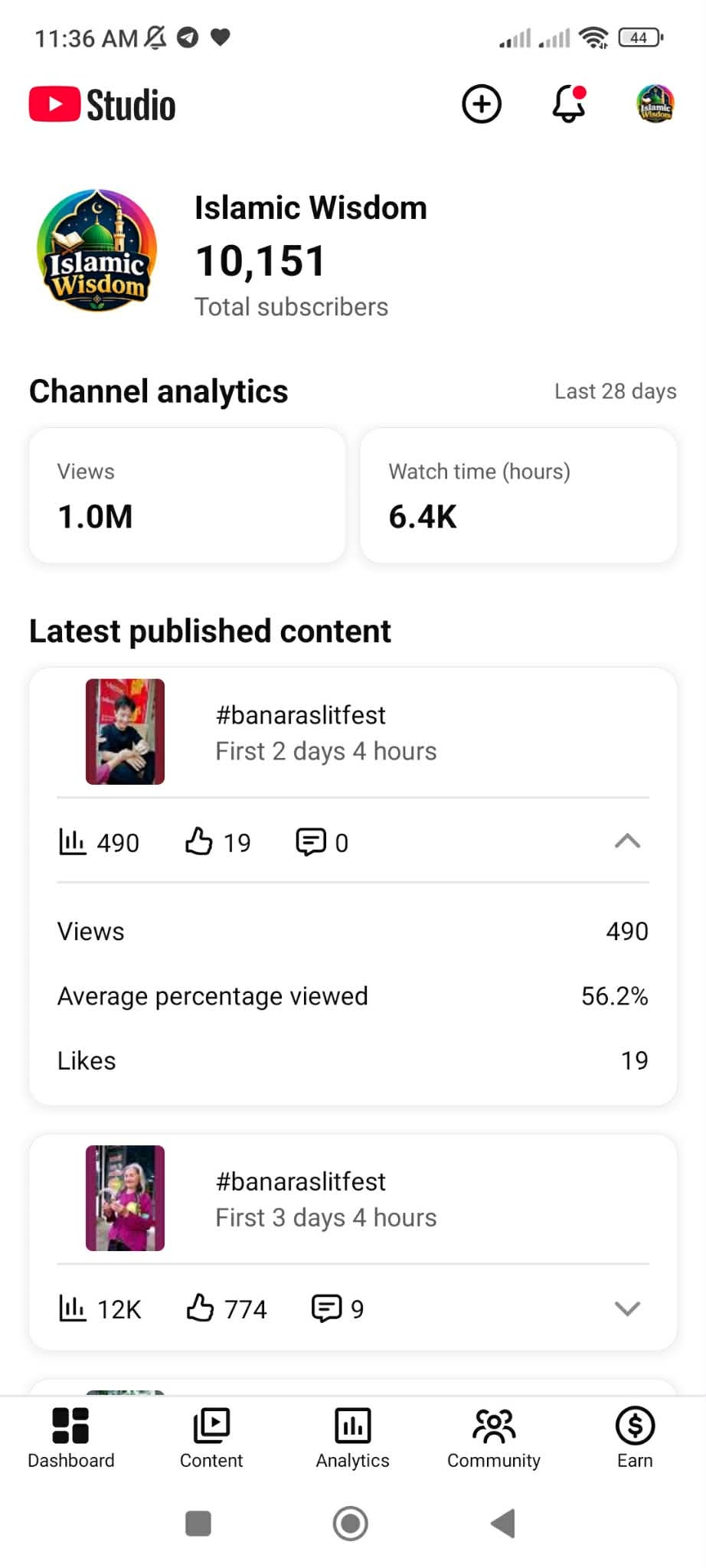Open the account avatar in top bar
The height and width of the screenshot is (1568, 706).
click(655, 104)
